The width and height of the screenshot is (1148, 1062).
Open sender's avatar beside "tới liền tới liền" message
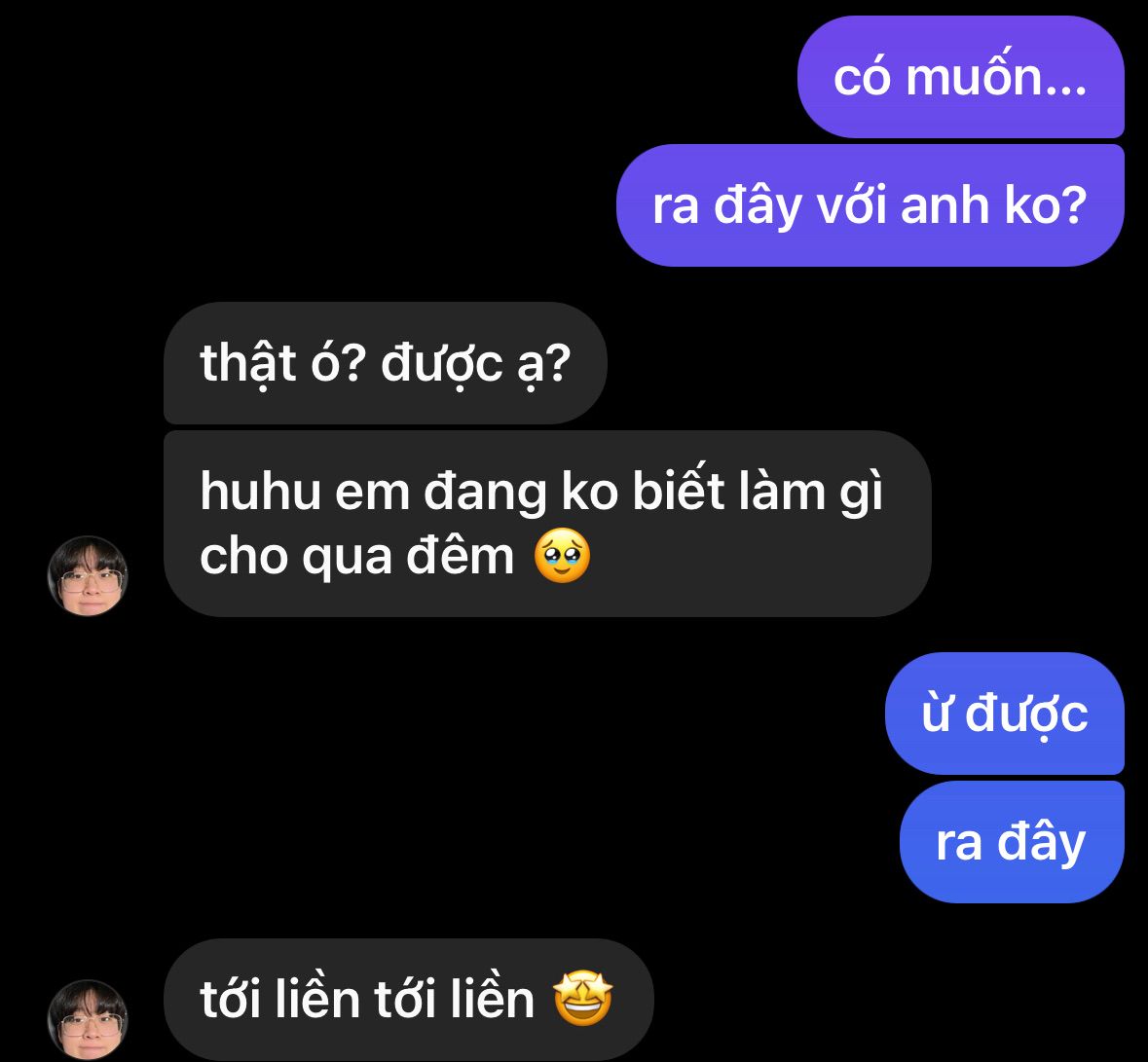(x=89, y=1018)
